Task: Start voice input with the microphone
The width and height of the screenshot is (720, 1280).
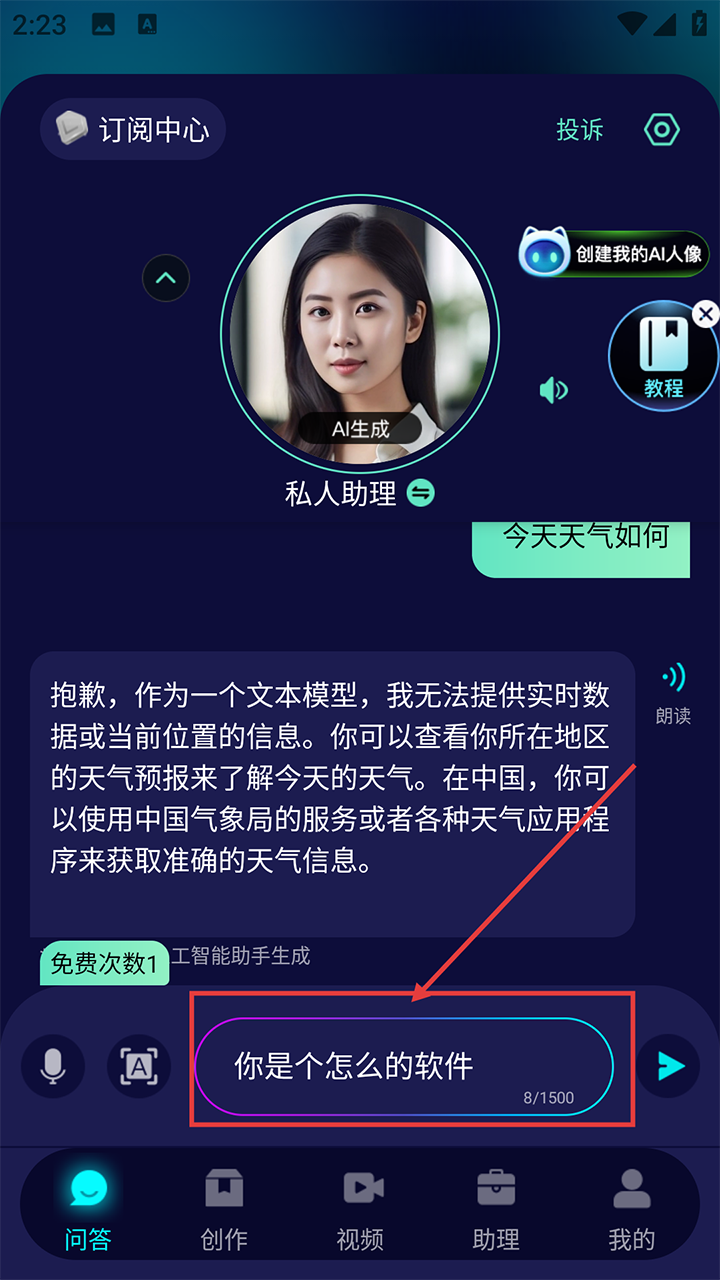Action: 53,1066
